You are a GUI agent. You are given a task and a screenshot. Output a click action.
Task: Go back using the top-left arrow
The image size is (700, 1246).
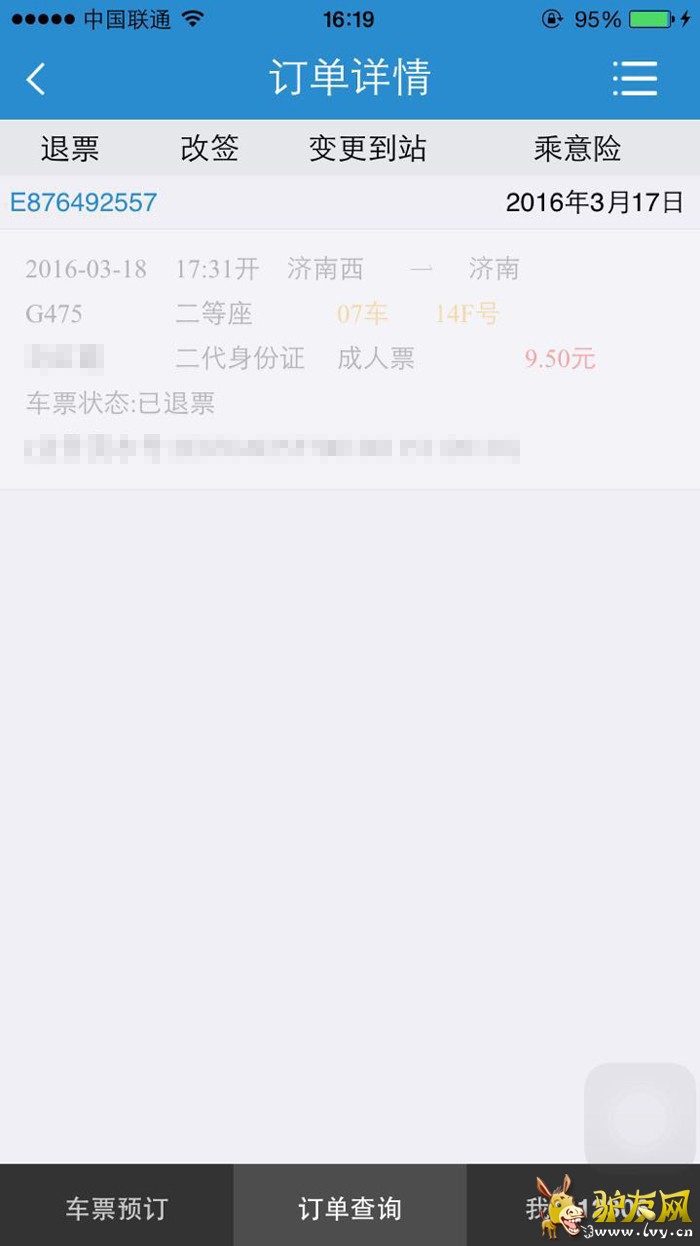click(37, 78)
